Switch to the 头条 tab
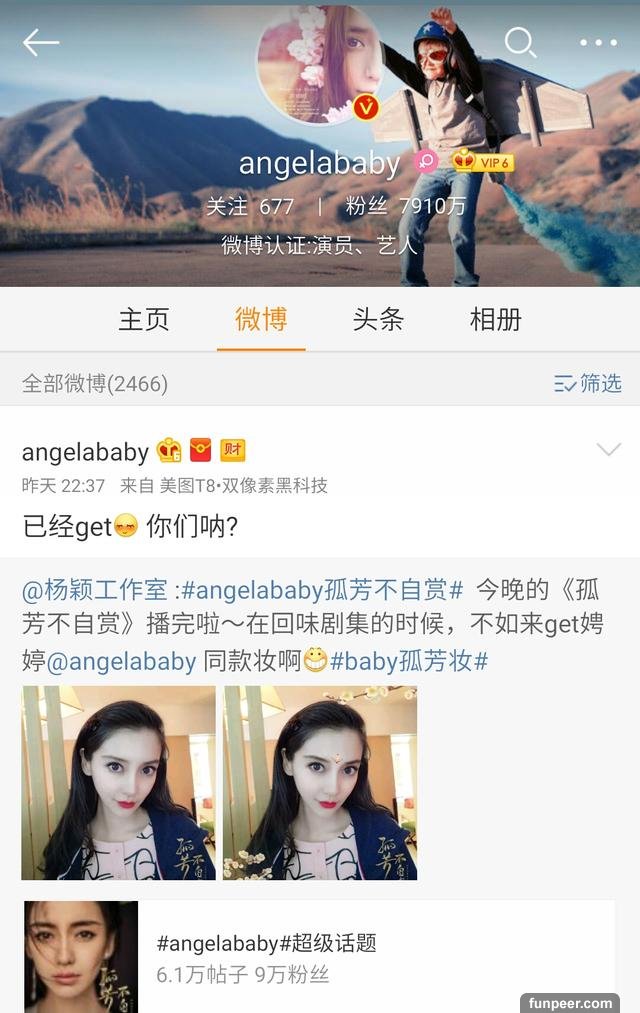The image size is (640, 1013). (378, 319)
